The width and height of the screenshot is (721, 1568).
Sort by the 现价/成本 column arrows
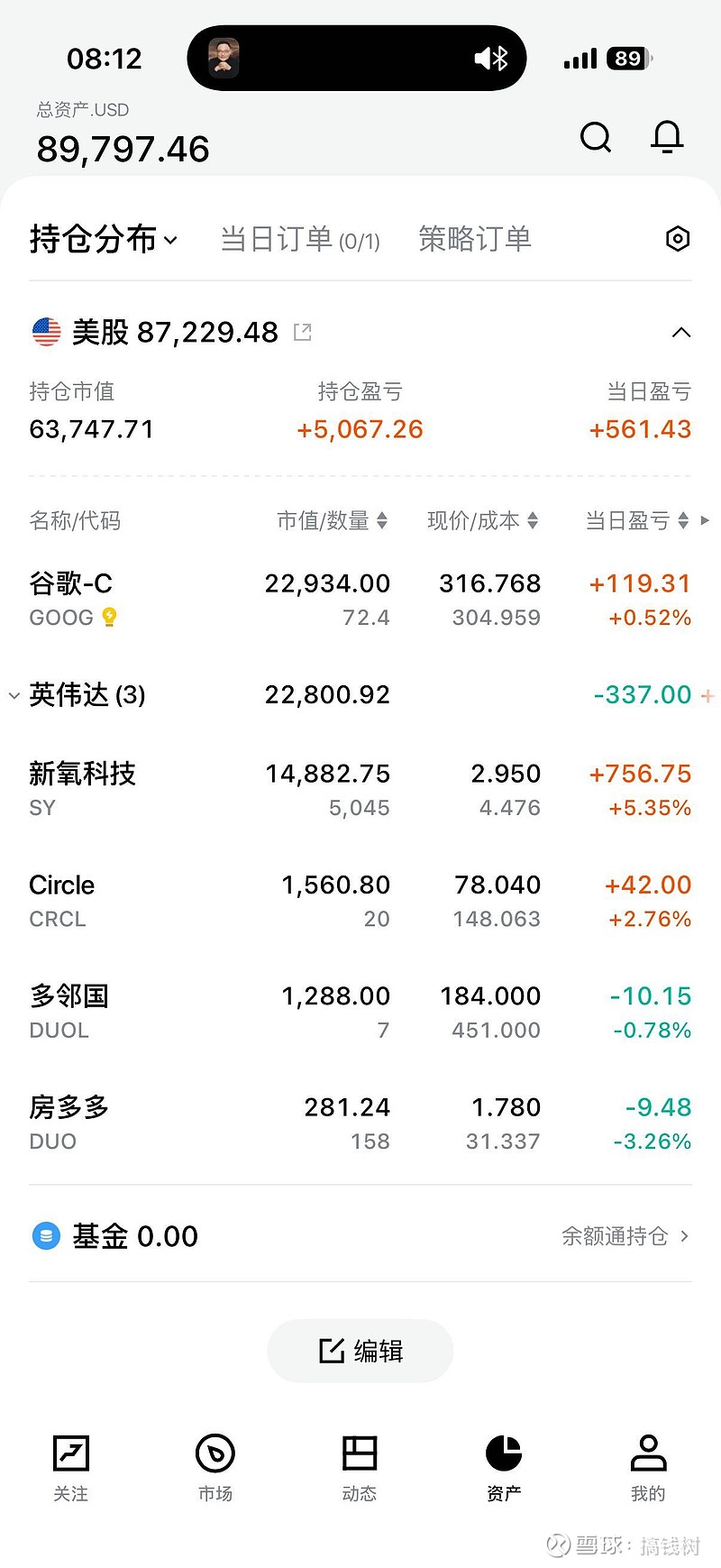pyautogui.click(x=534, y=520)
